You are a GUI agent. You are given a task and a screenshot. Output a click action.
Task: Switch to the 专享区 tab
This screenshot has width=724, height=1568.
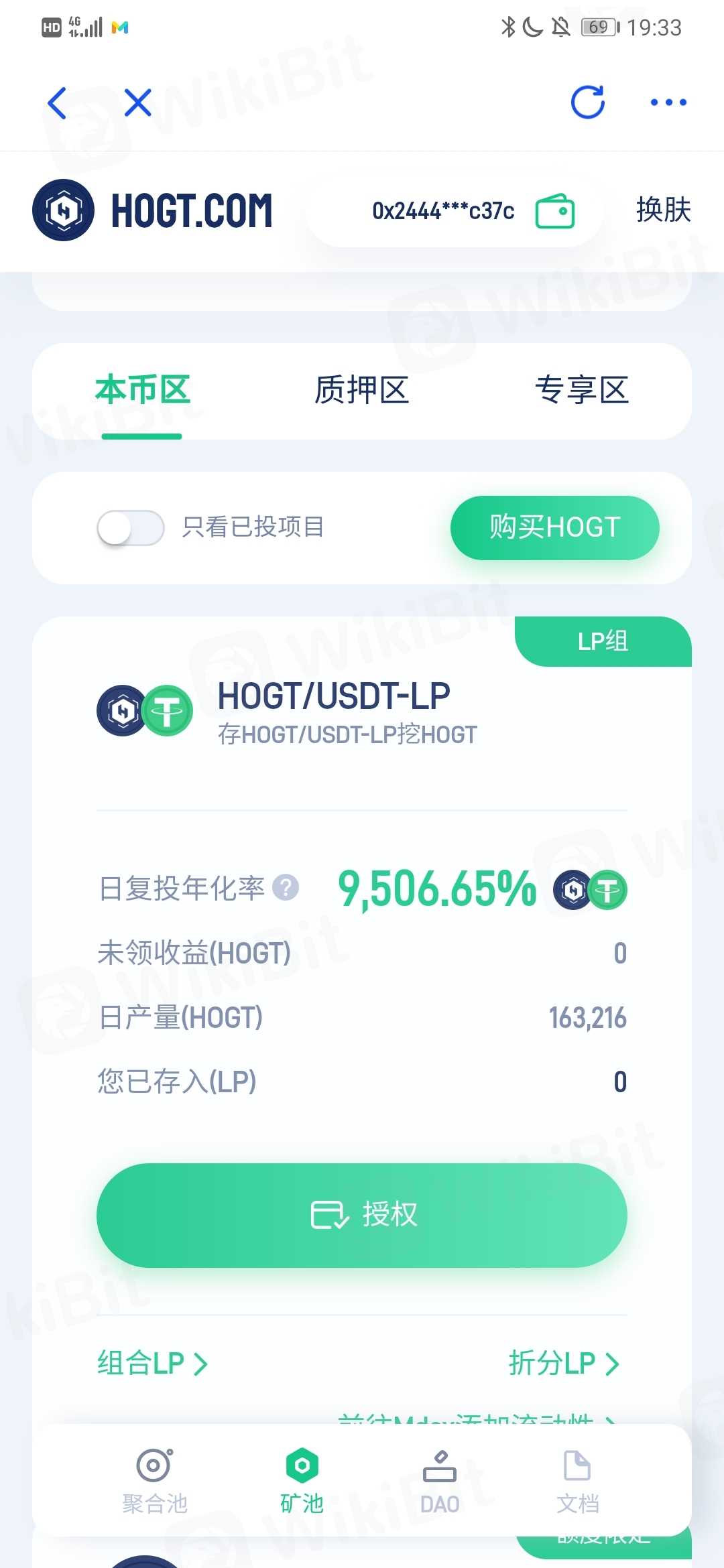tap(581, 391)
